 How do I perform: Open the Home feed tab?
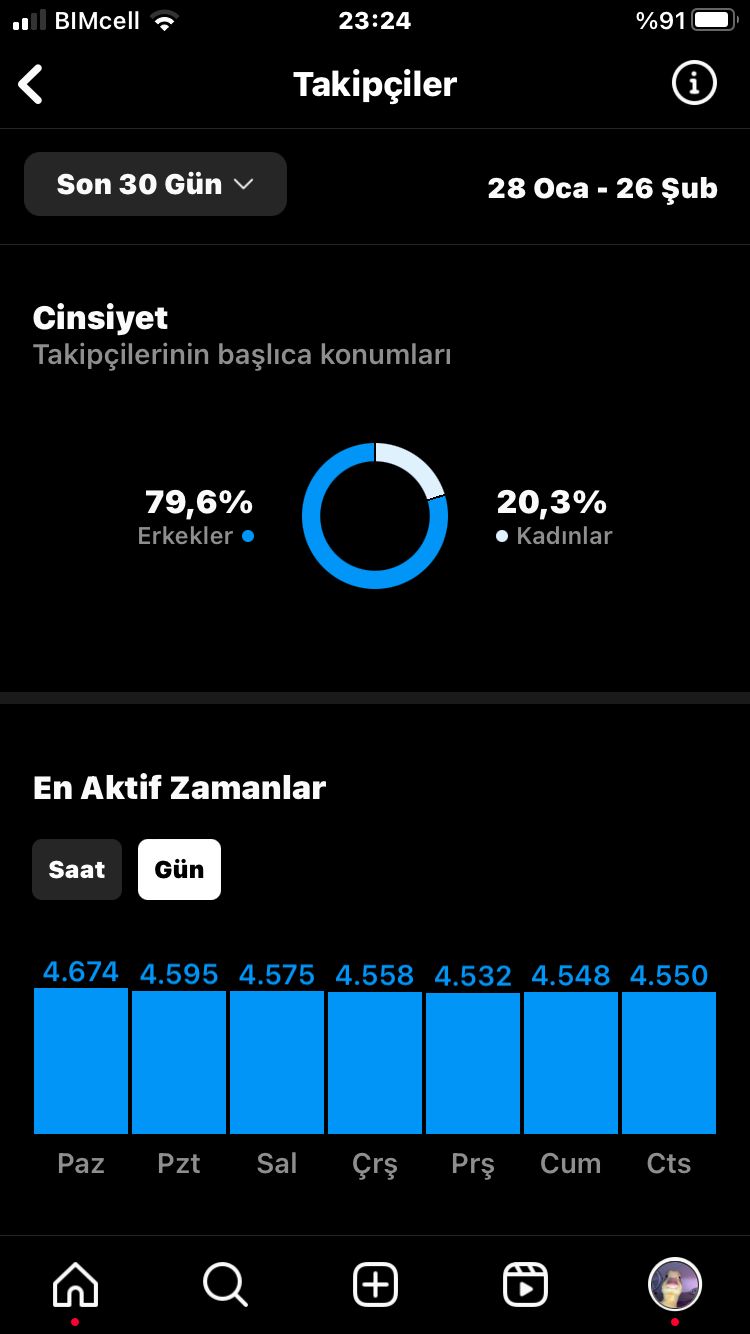point(76,1284)
